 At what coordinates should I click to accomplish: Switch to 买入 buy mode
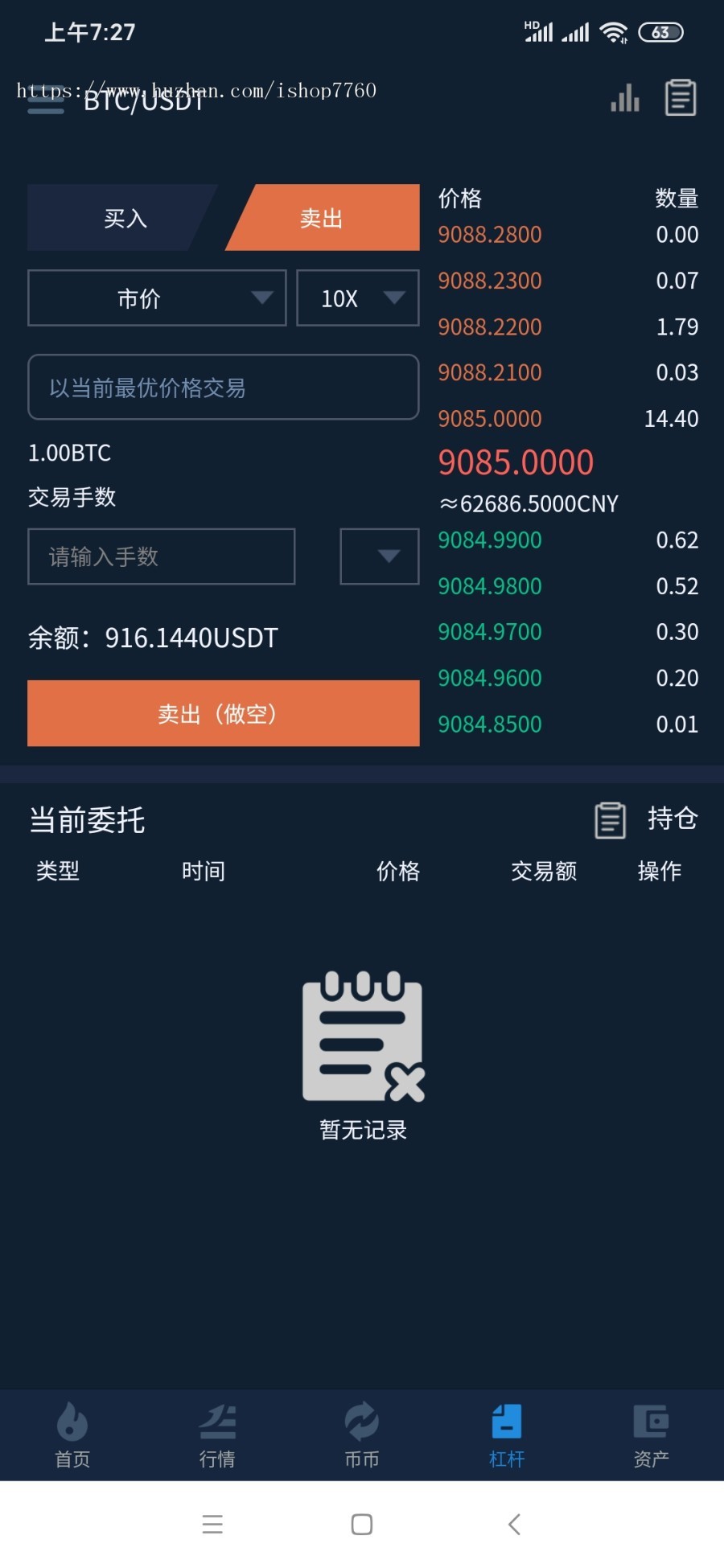(x=125, y=217)
